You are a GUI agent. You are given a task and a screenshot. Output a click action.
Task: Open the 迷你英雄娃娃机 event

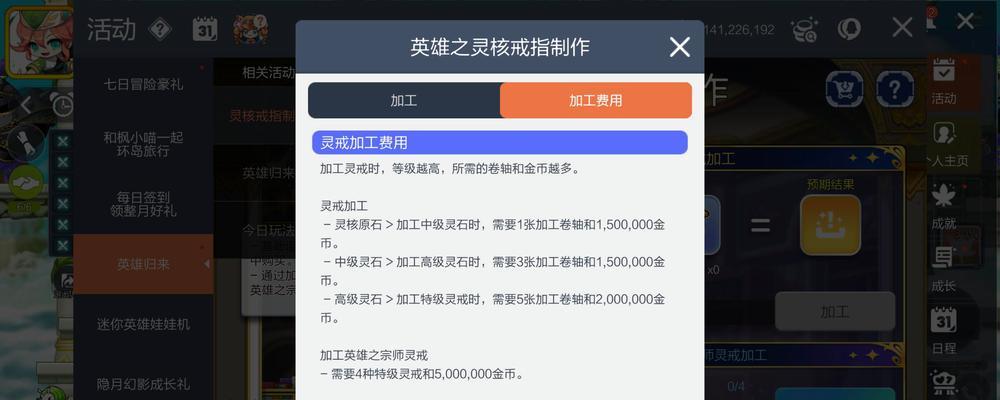143,324
